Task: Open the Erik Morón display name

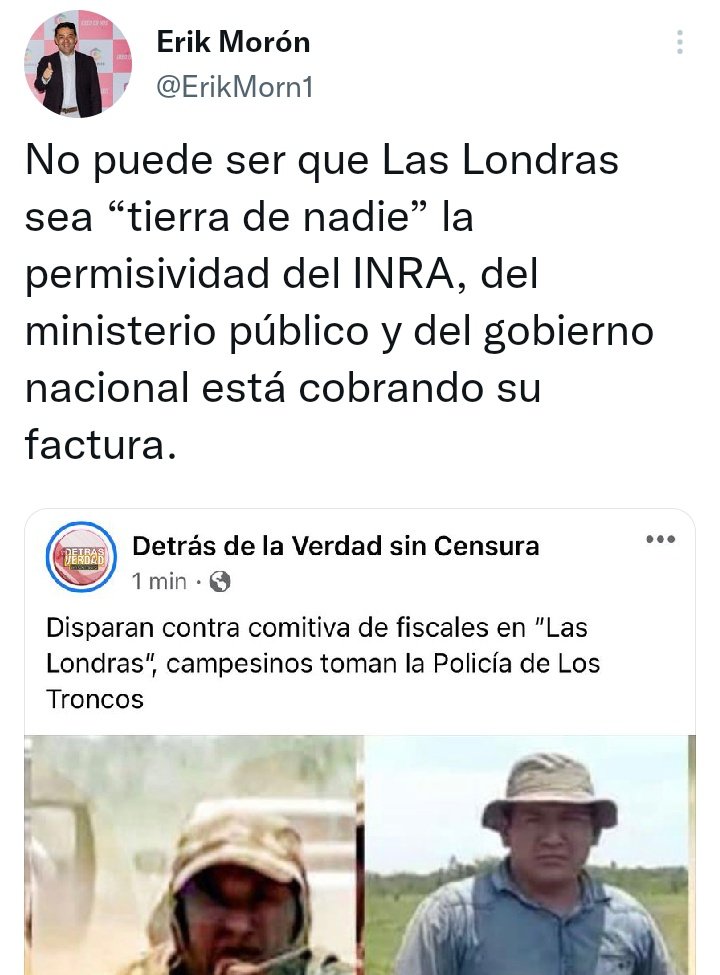Action: (x=233, y=42)
